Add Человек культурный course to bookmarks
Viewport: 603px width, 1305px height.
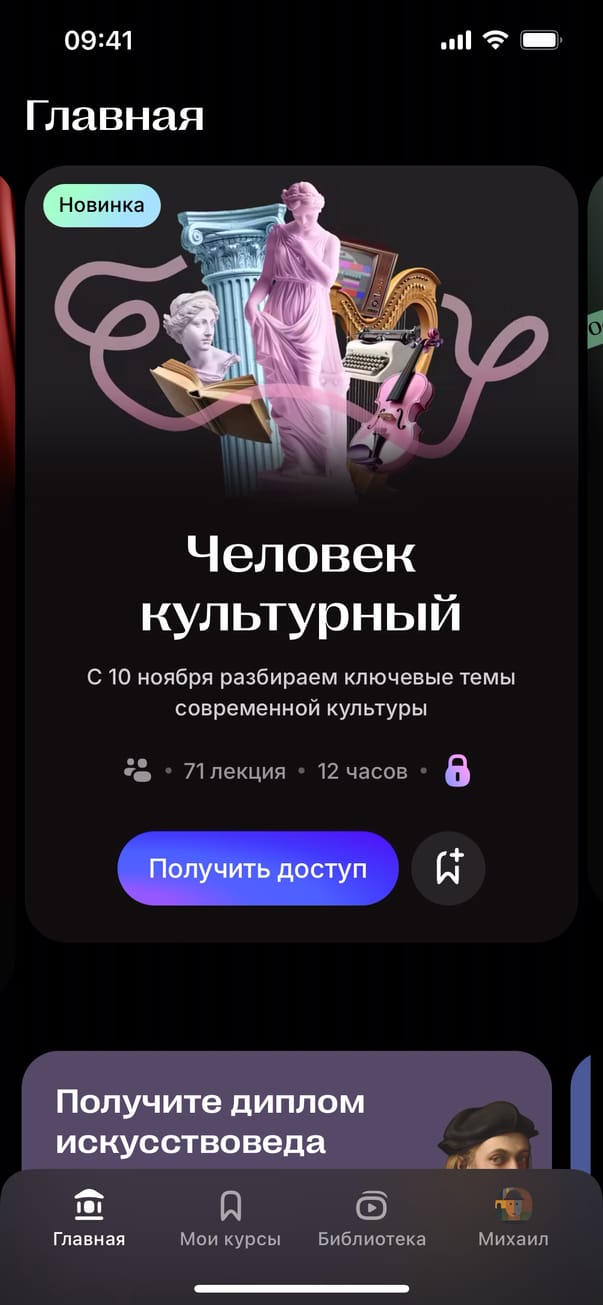coord(448,868)
